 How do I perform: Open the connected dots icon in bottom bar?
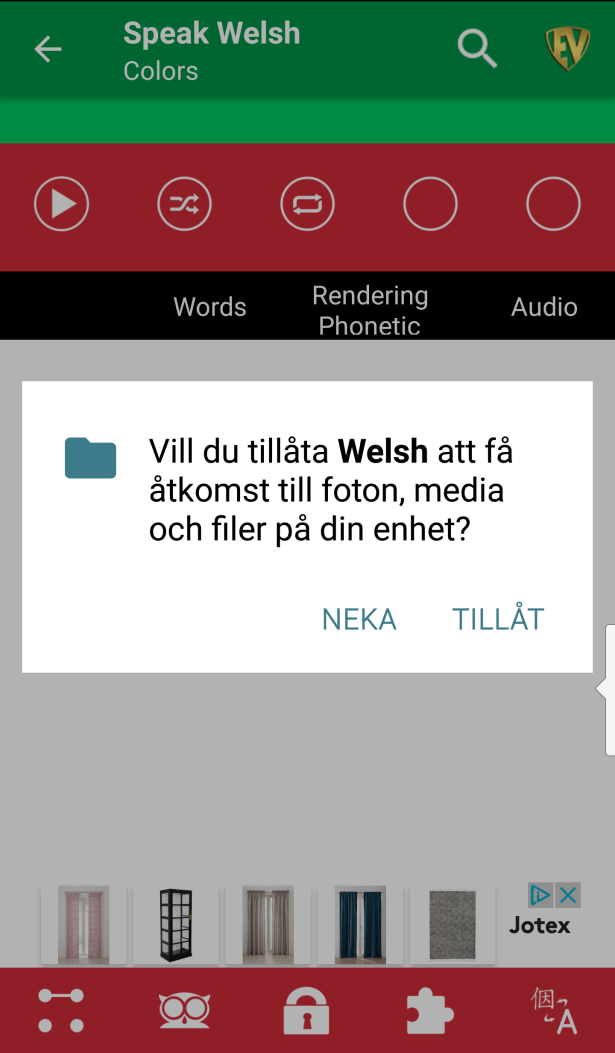coord(61,1010)
